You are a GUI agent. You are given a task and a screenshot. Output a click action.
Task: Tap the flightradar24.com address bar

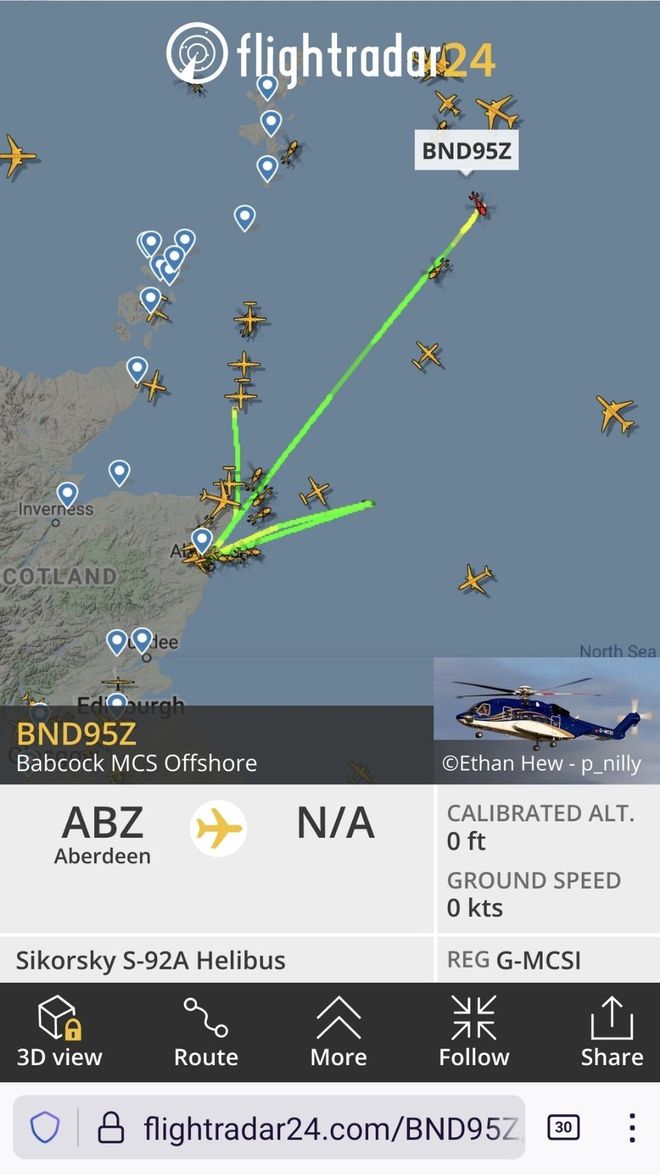pyautogui.click(x=330, y=1129)
